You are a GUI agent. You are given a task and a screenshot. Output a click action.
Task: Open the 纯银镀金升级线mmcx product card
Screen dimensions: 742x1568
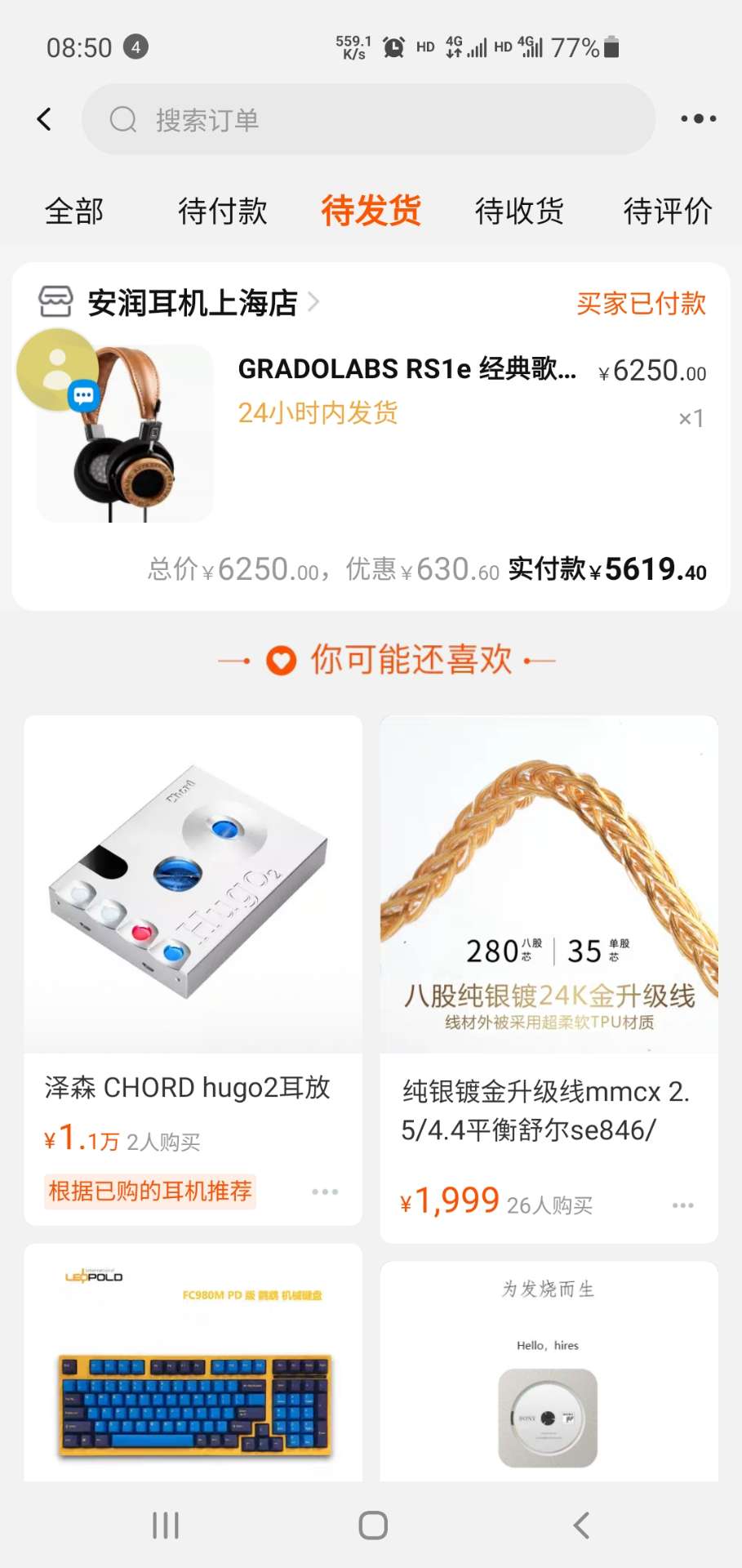pyautogui.click(x=549, y=979)
